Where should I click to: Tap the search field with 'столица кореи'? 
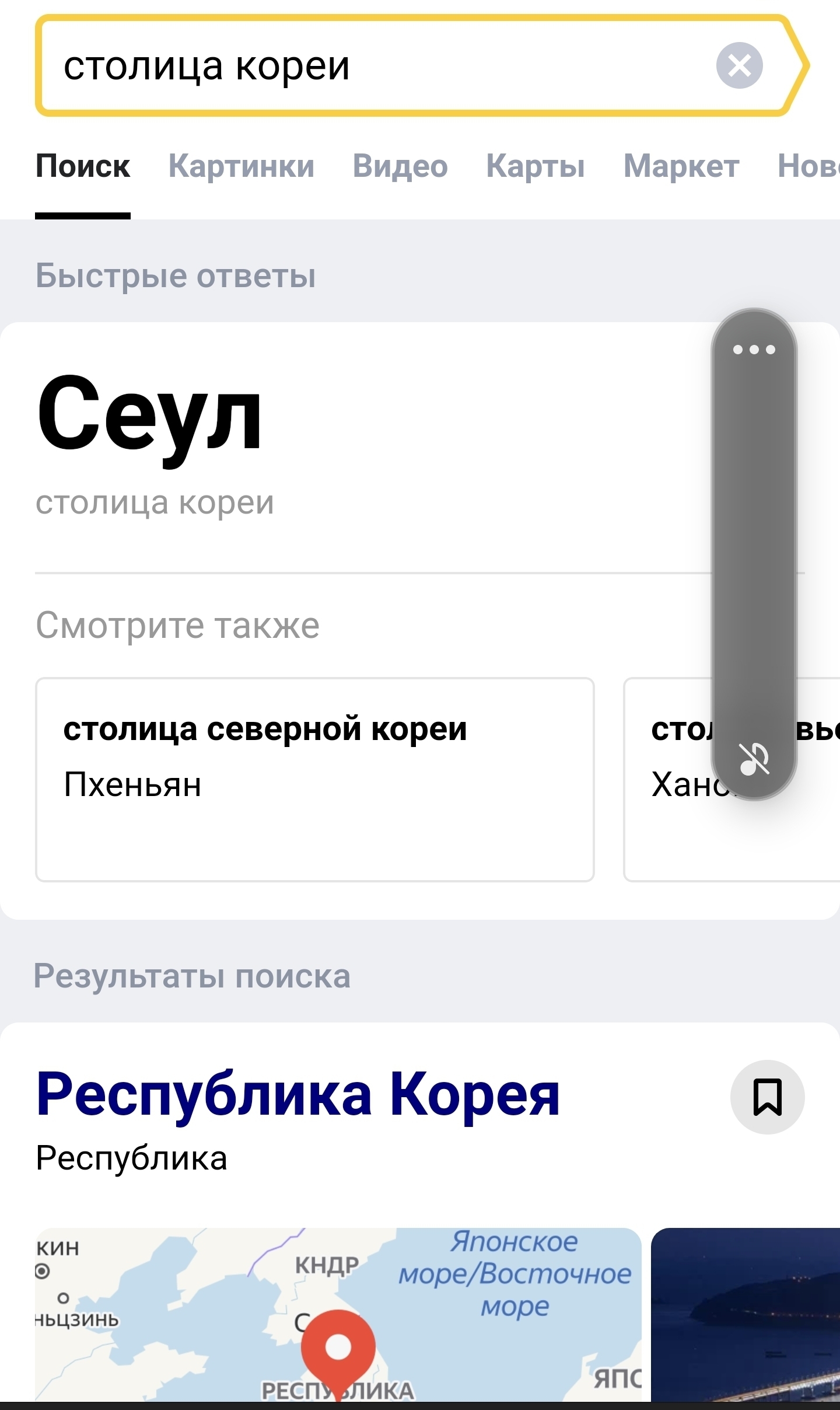coord(379,65)
